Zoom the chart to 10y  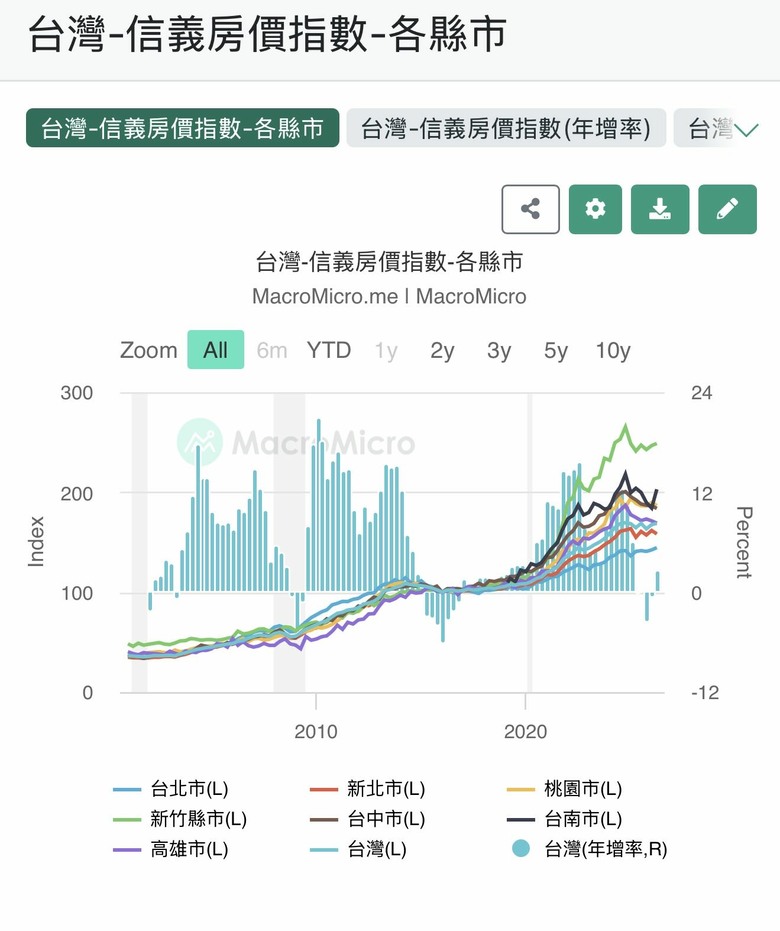coord(613,350)
